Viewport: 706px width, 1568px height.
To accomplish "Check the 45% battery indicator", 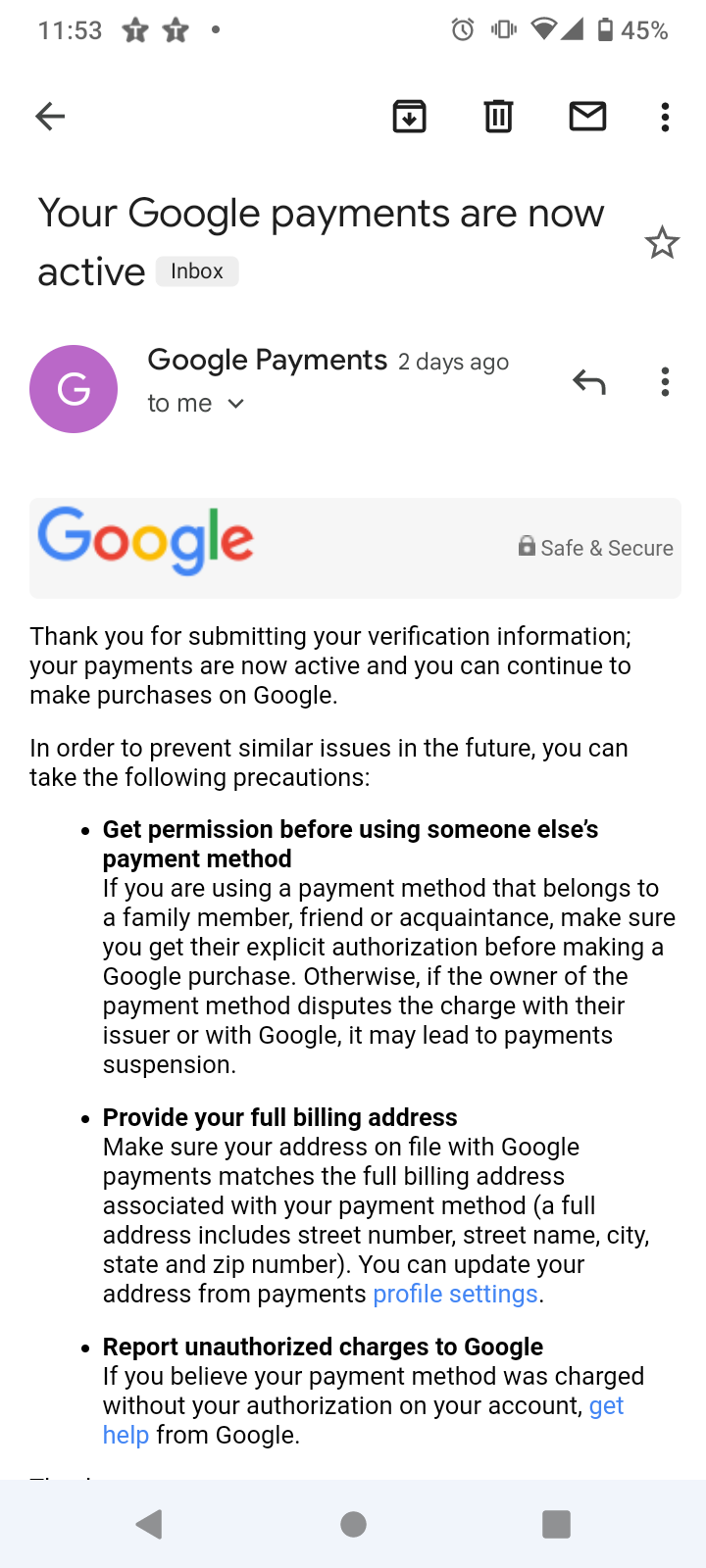I will (x=642, y=30).
